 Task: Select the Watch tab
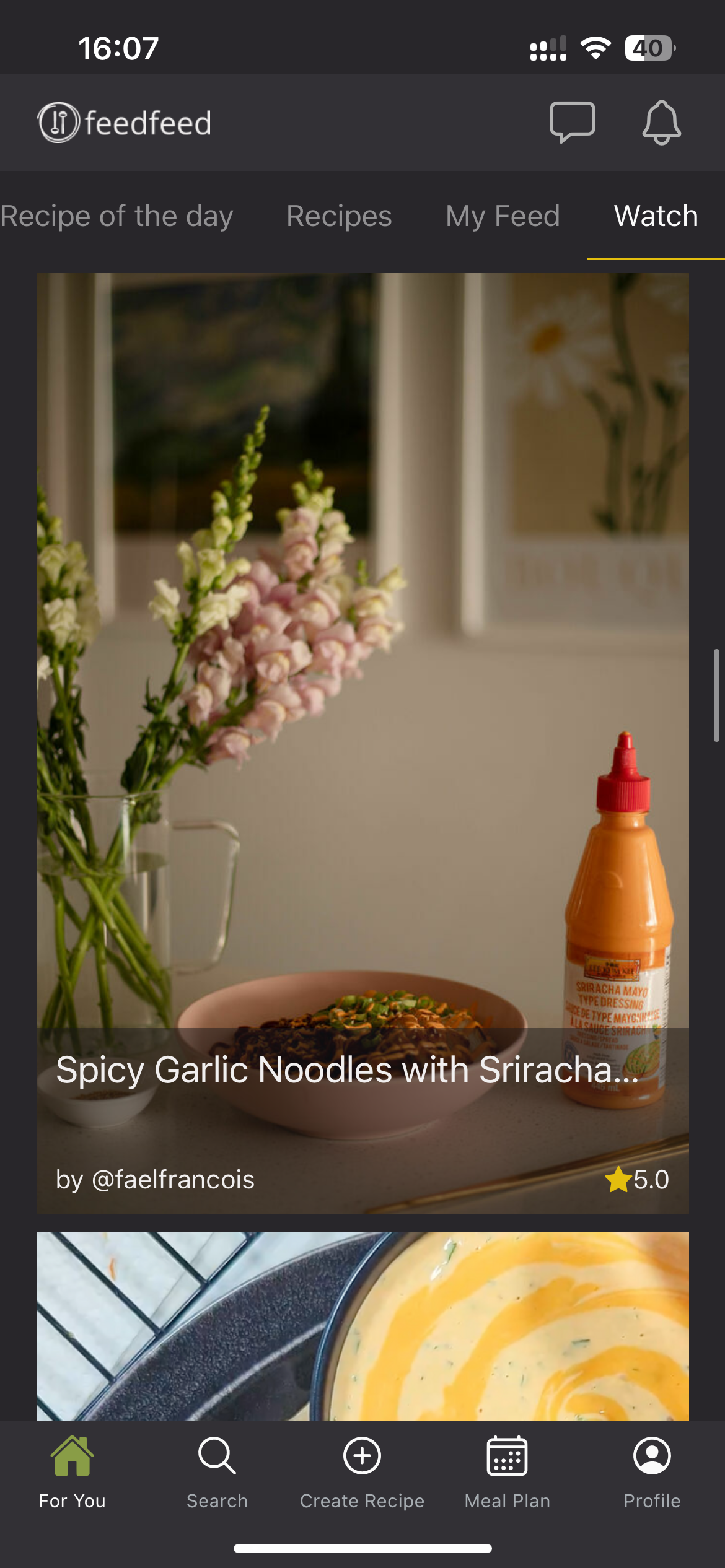[x=656, y=216]
